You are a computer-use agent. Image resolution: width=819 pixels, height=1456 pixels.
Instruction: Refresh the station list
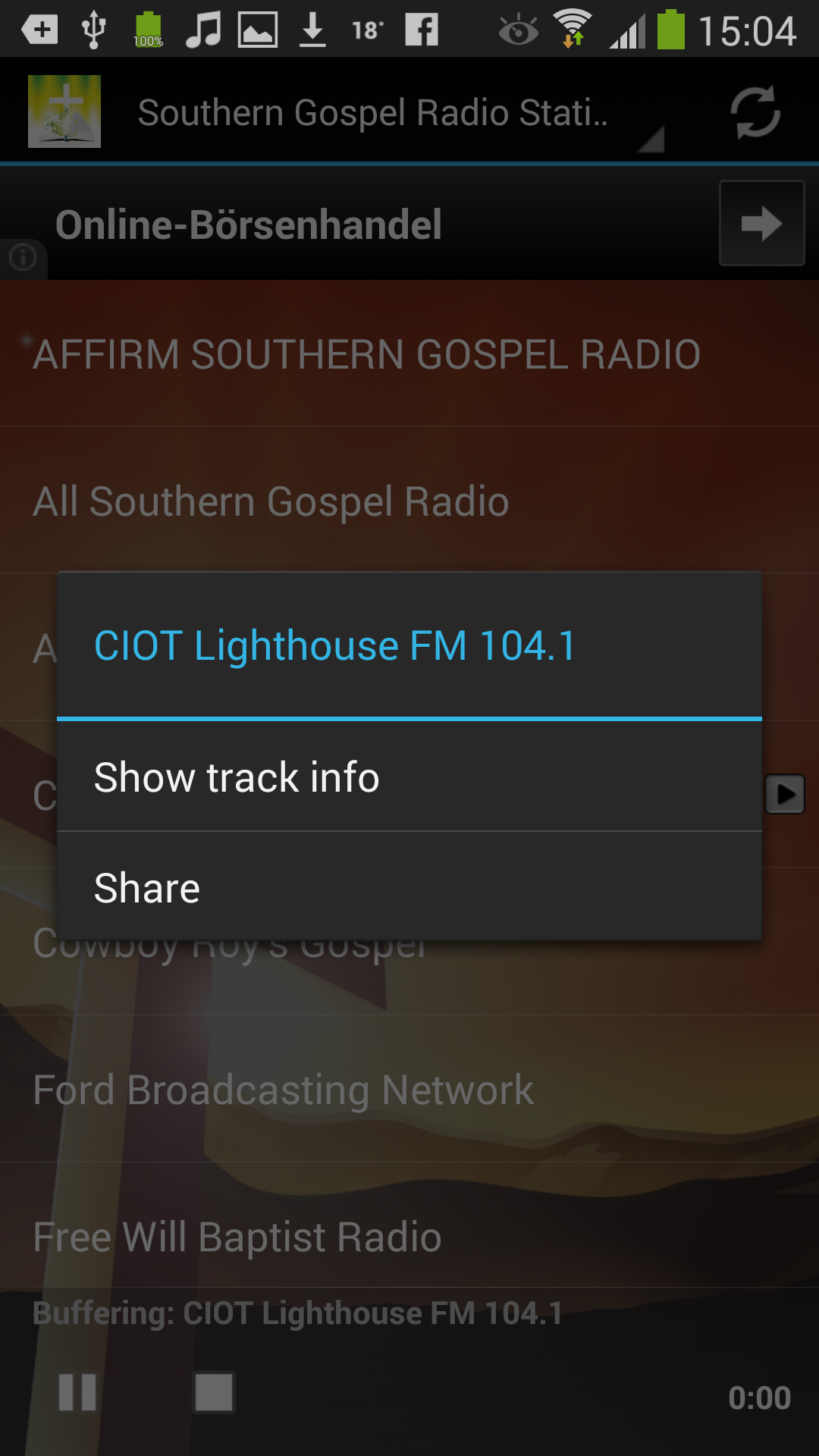click(x=755, y=111)
